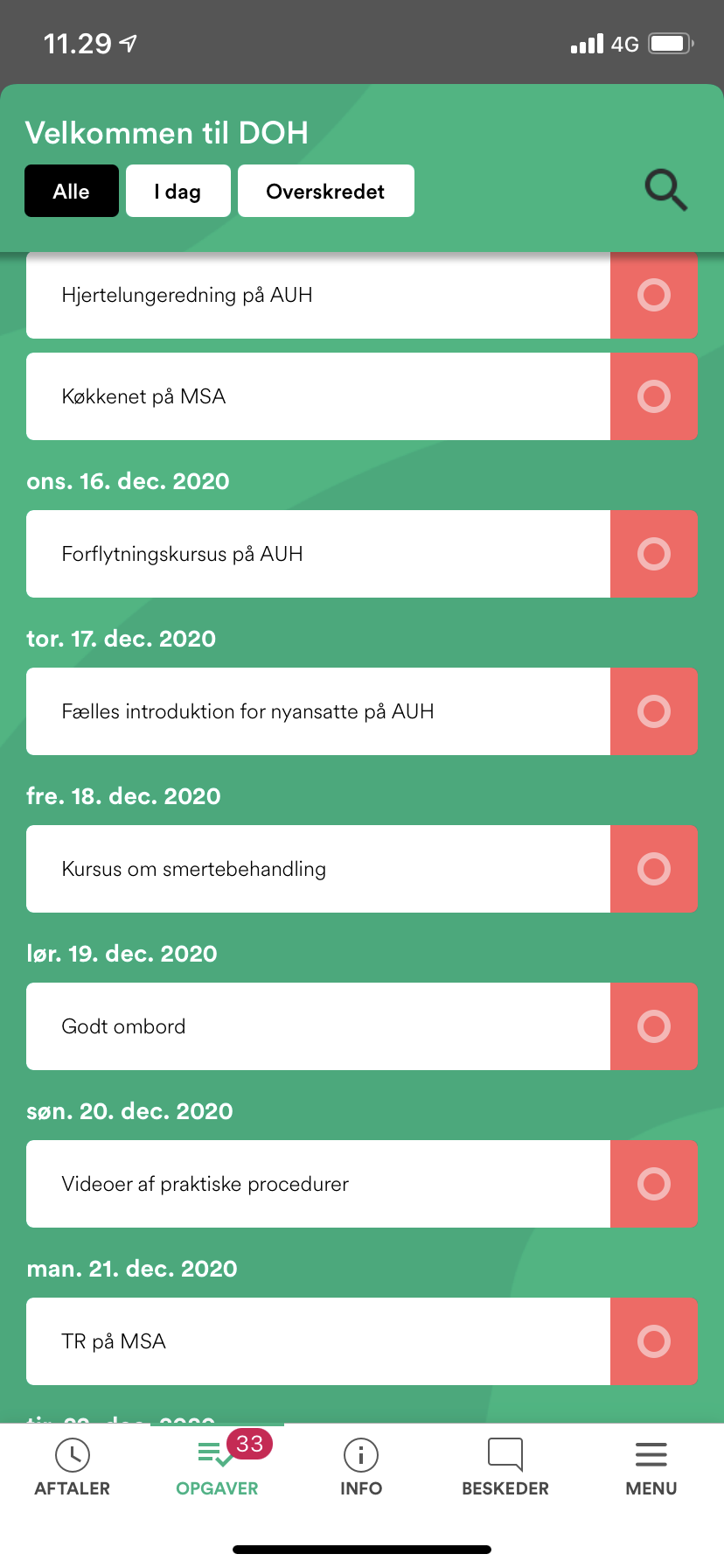Mark TR på MSA as completed
This screenshot has height=1568, width=724.
[654, 1341]
